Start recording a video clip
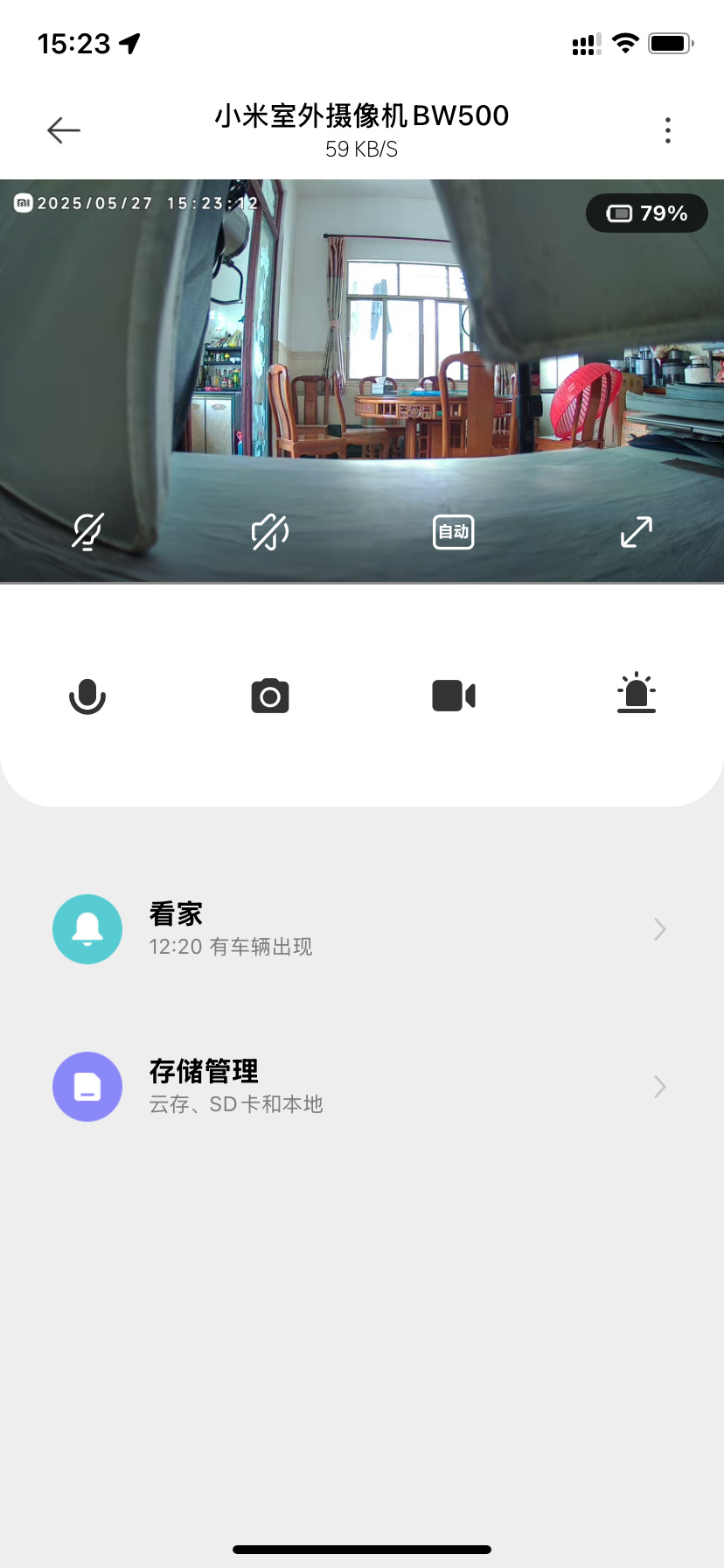This screenshot has height=1568, width=724. pyautogui.click(x=454, y=696)
